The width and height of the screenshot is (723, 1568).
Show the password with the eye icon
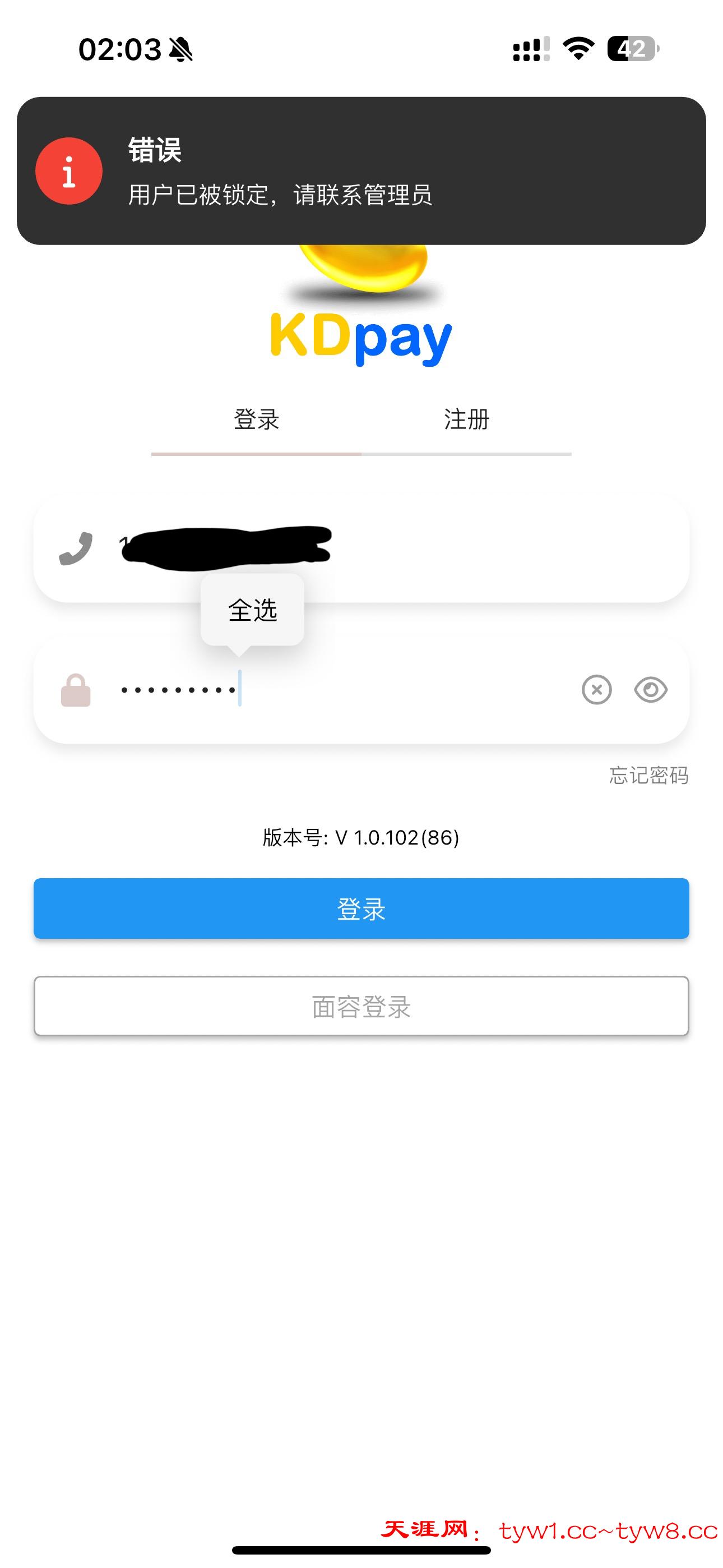[651, 690]
